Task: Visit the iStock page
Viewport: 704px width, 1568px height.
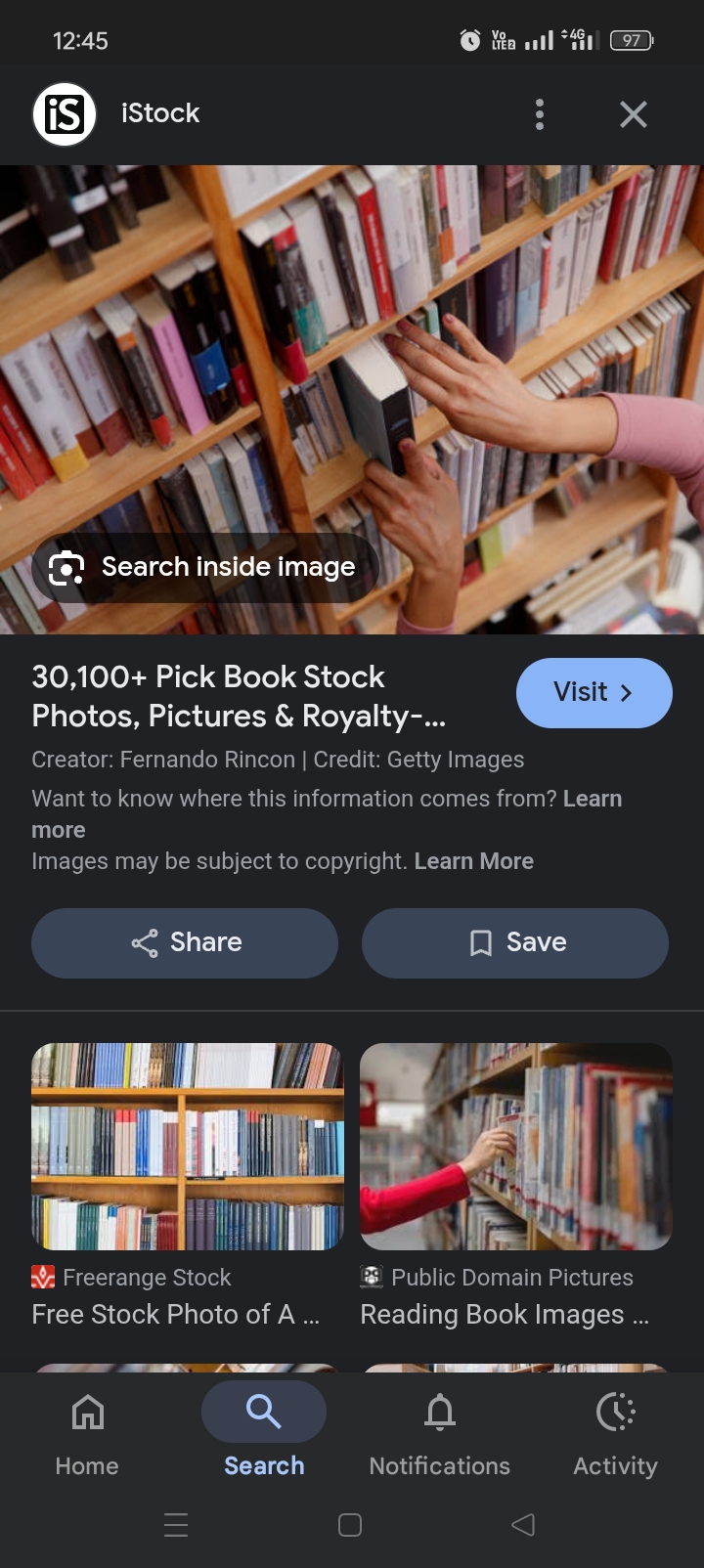Action: (x=594, y=692)
